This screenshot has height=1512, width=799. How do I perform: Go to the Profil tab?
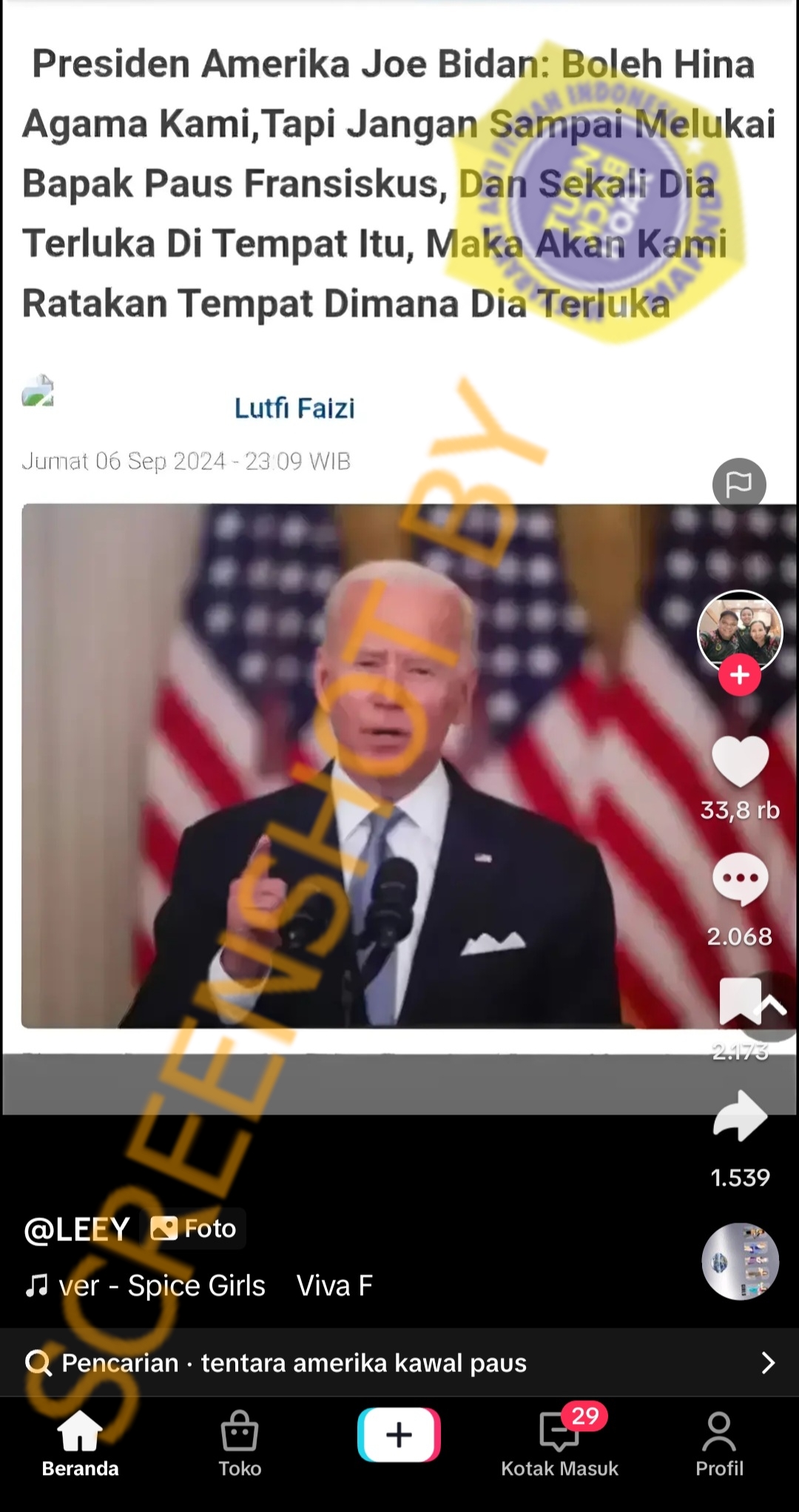(x=719, y=1443)
